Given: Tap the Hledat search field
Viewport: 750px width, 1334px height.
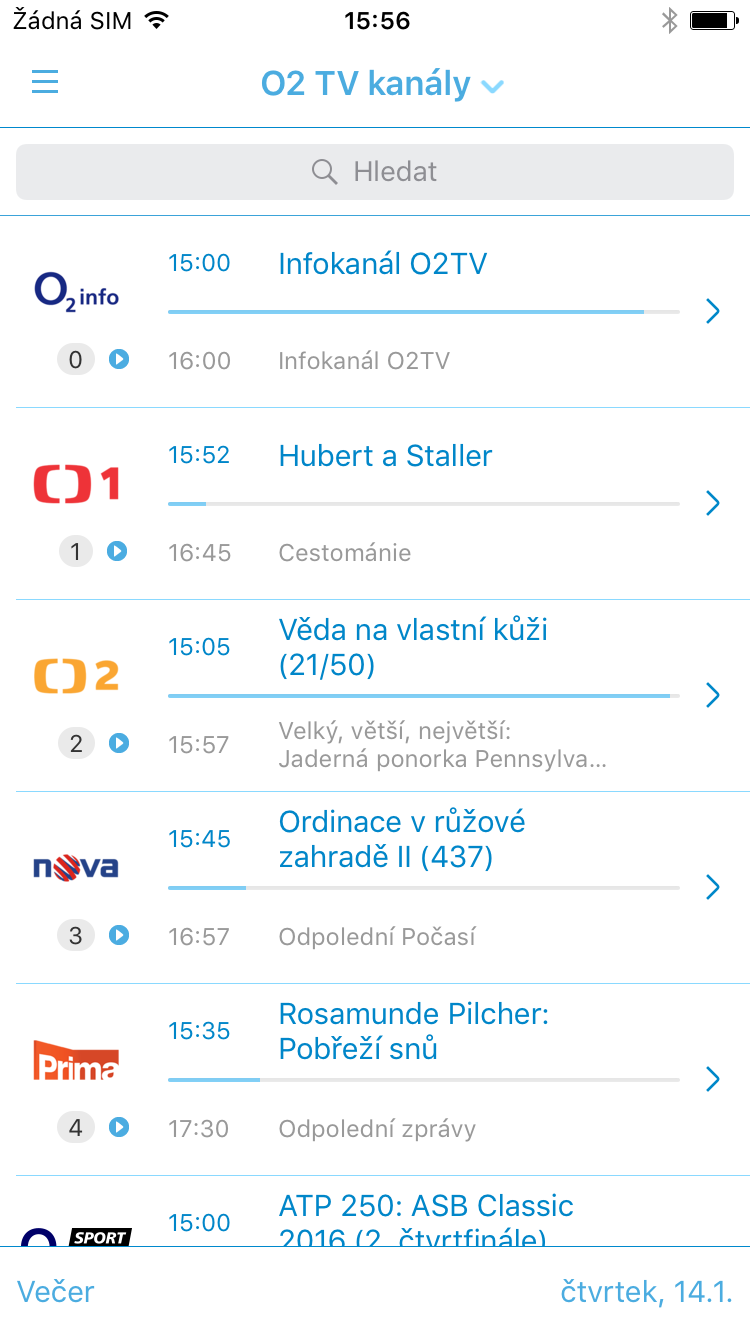Looking at the screenshot, I should [375, 172].
